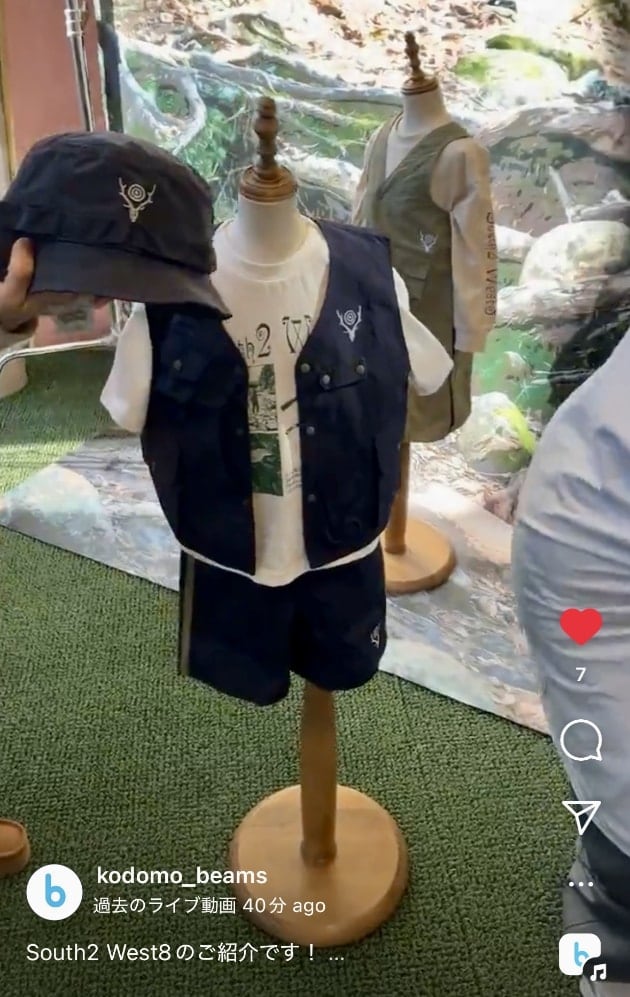Screen dimensions: 630x997
Task: Share this video via paper plane
Action: pyautogui.click(x=581, y=816)
